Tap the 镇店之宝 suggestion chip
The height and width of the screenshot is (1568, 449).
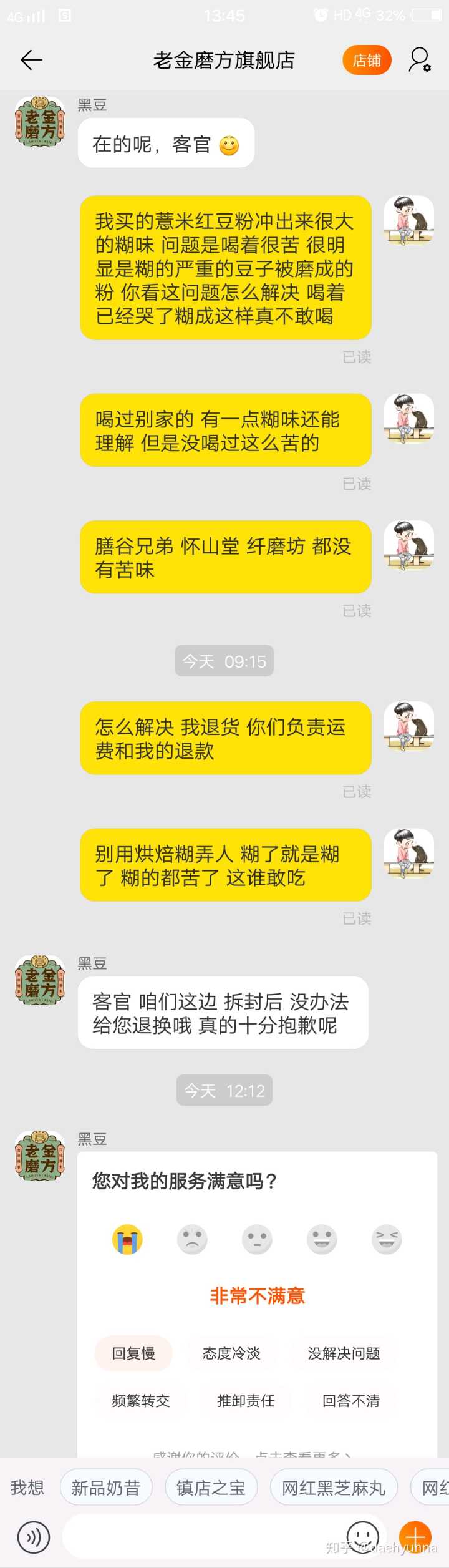click(x=211, y=1488)
